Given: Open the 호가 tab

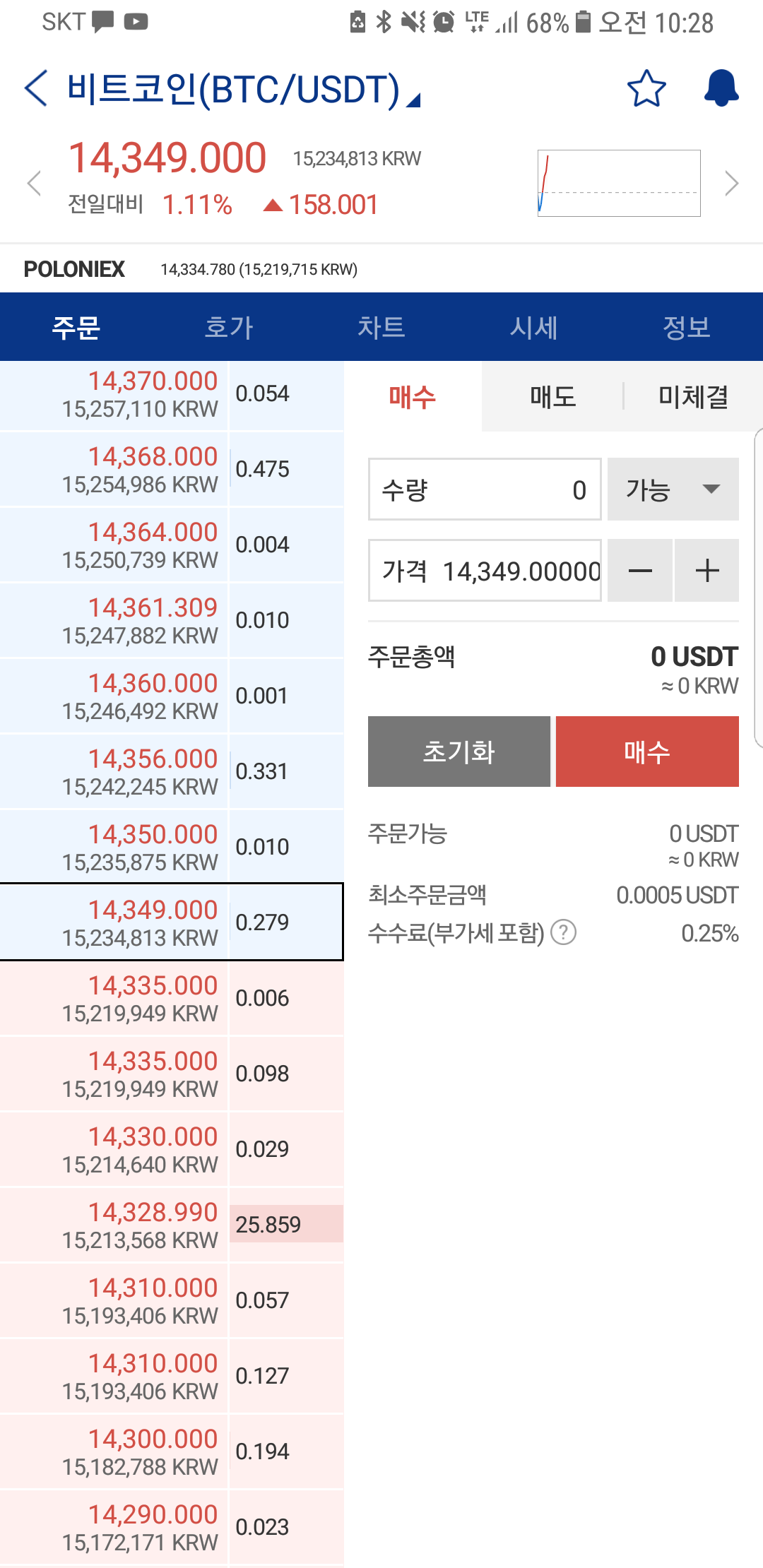Looking at the screenshot, I should pyautogui.click(x=229, y=327).
